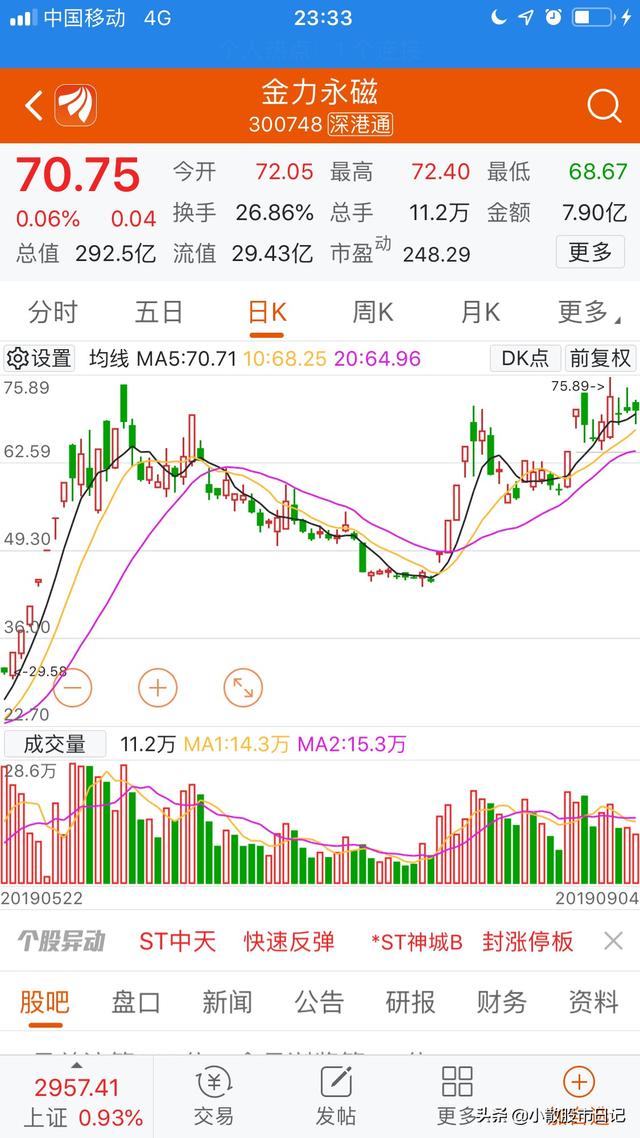This screenshot has width=640, height=1138.
Task: Change the 前复权 adjustment mode
Action: click(600, 358)
